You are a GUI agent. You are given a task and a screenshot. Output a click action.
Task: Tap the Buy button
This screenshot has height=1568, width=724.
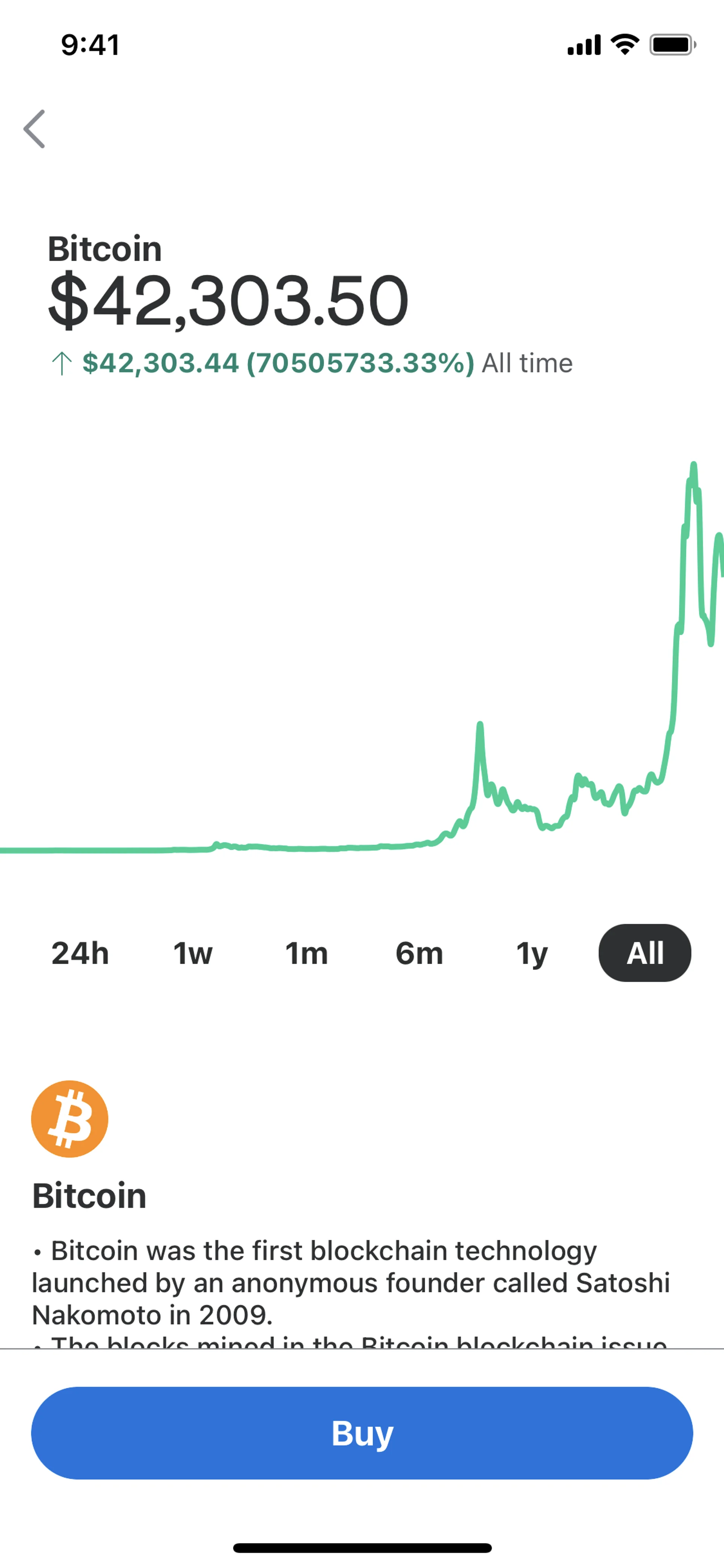coord(362,1433)
